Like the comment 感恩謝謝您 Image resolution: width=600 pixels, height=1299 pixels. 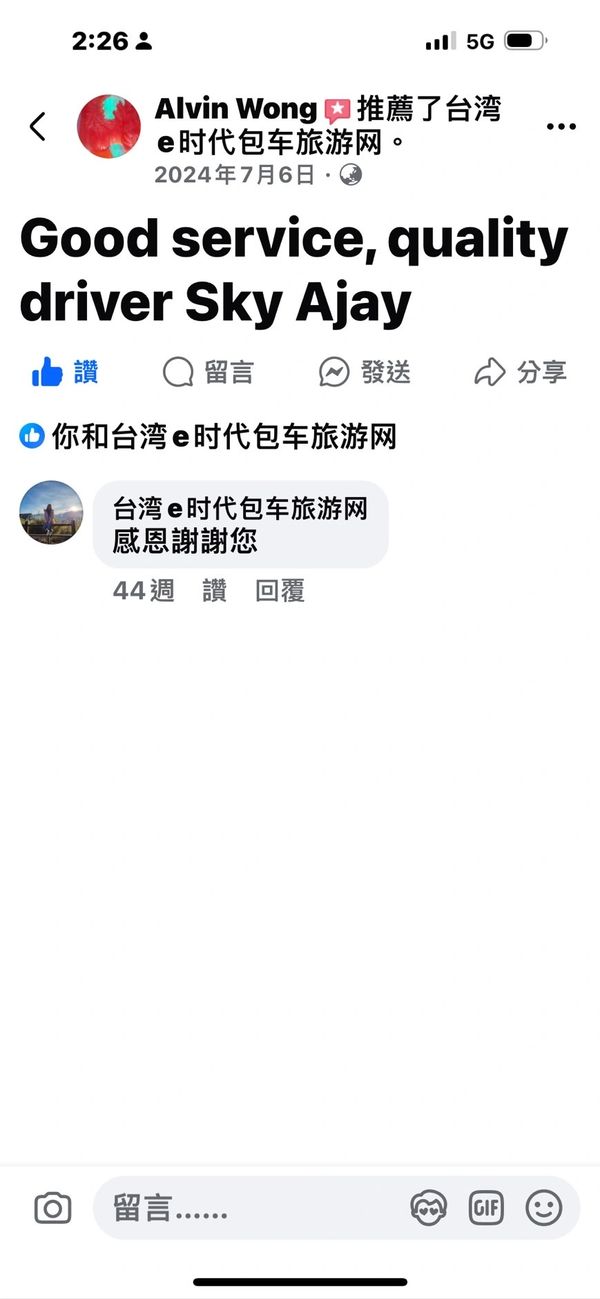tap(214, 591)
